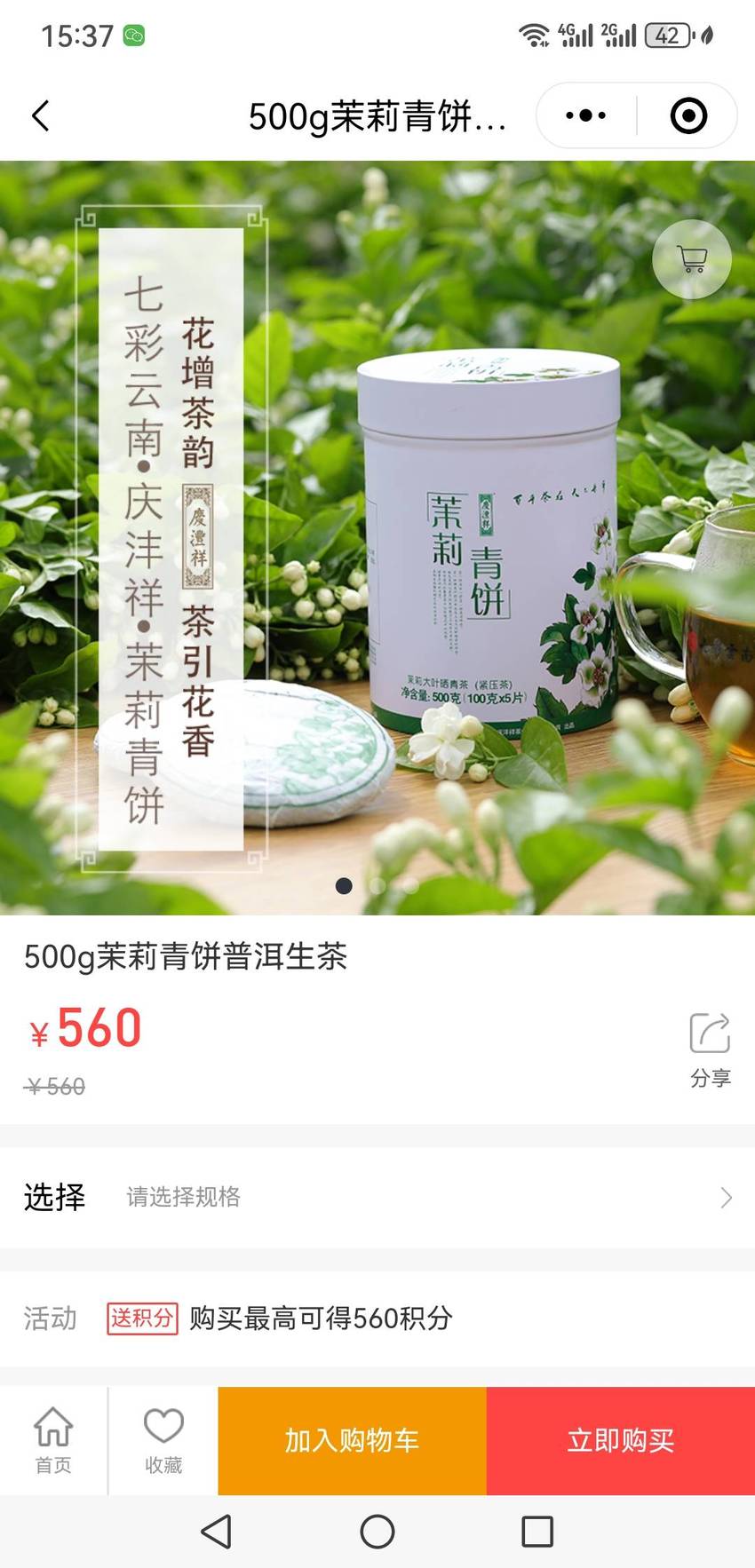Buy now with 立即购买
Viewport: 755px width, 1568px height.
click(621, 1440)
